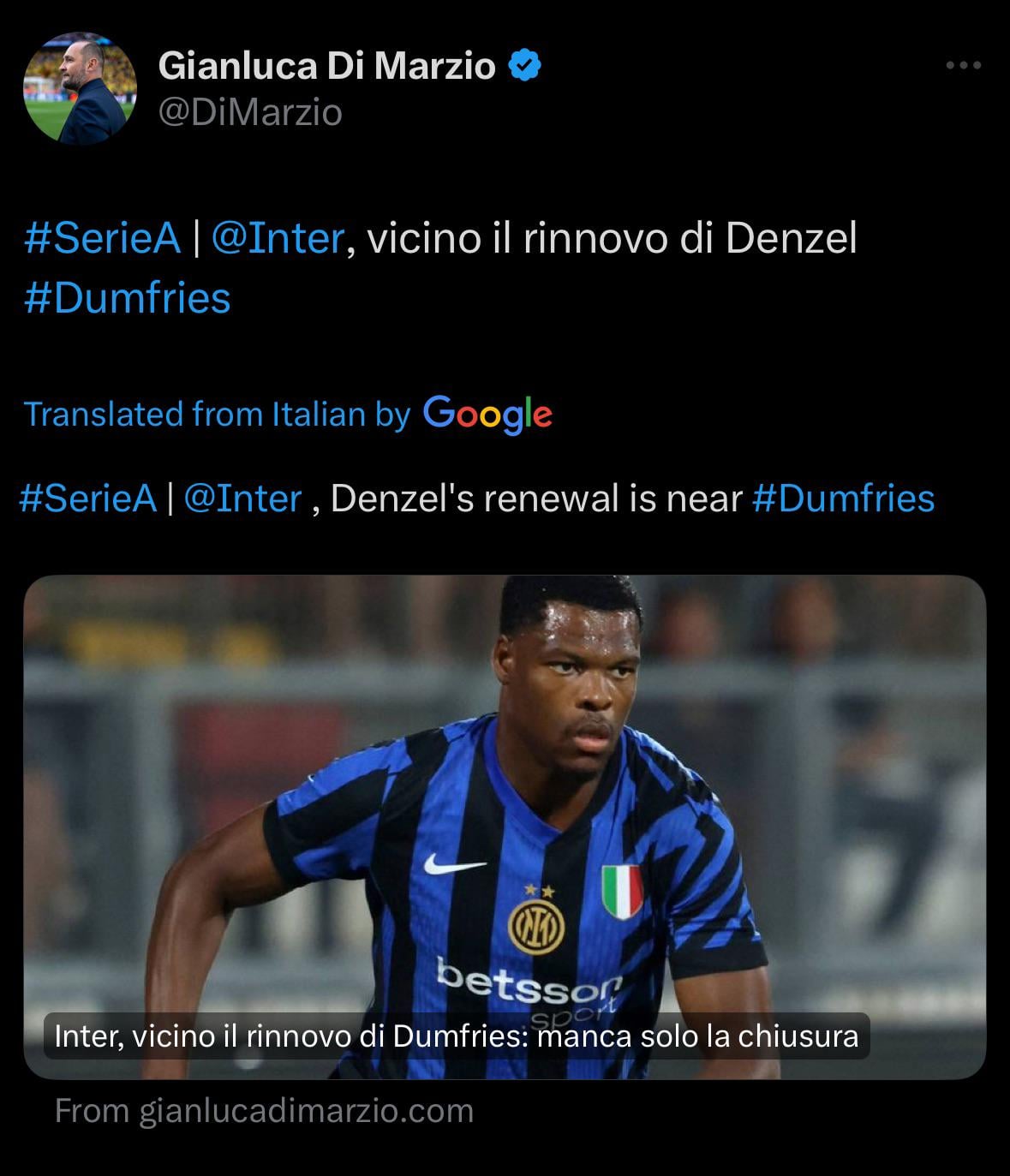Open the #SerieA hashtag in the original tweet
Viewport: 1010px width, 1176px height.
tap(103, 238)
